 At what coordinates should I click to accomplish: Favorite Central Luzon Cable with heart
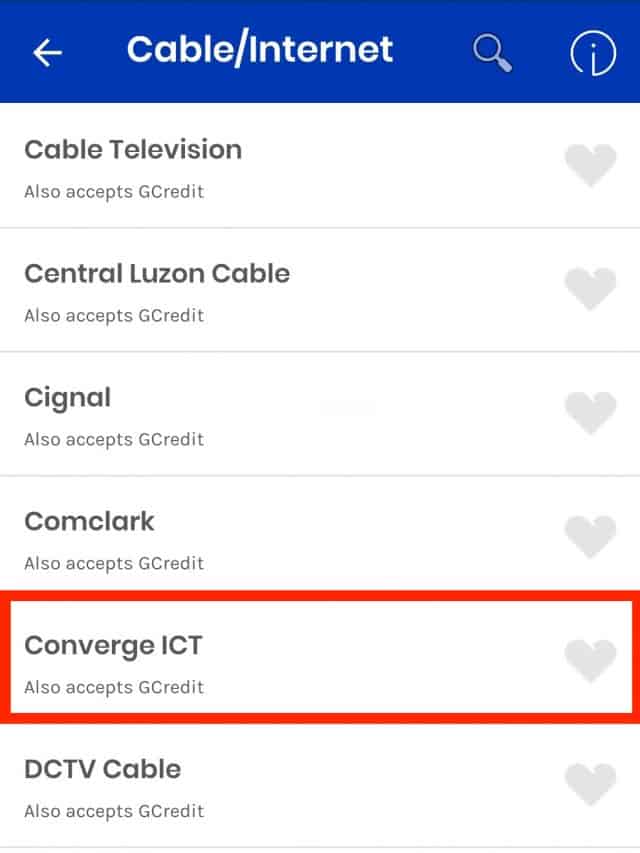click(591, 289)
